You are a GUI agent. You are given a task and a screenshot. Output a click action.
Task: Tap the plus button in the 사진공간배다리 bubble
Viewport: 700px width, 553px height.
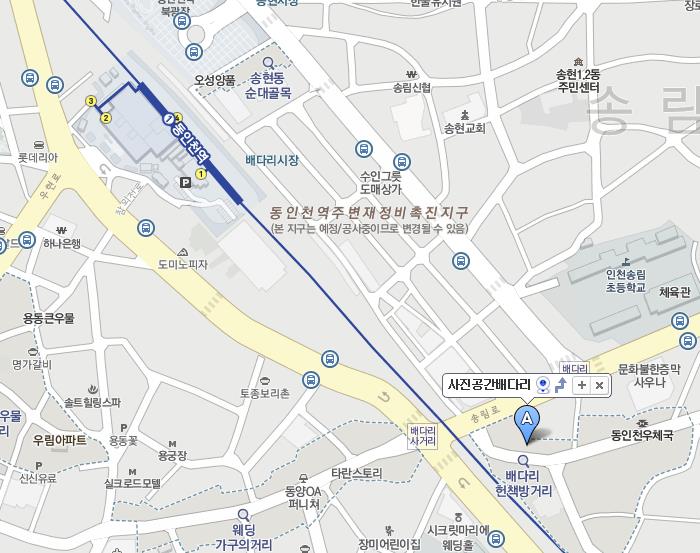point(582,385)
